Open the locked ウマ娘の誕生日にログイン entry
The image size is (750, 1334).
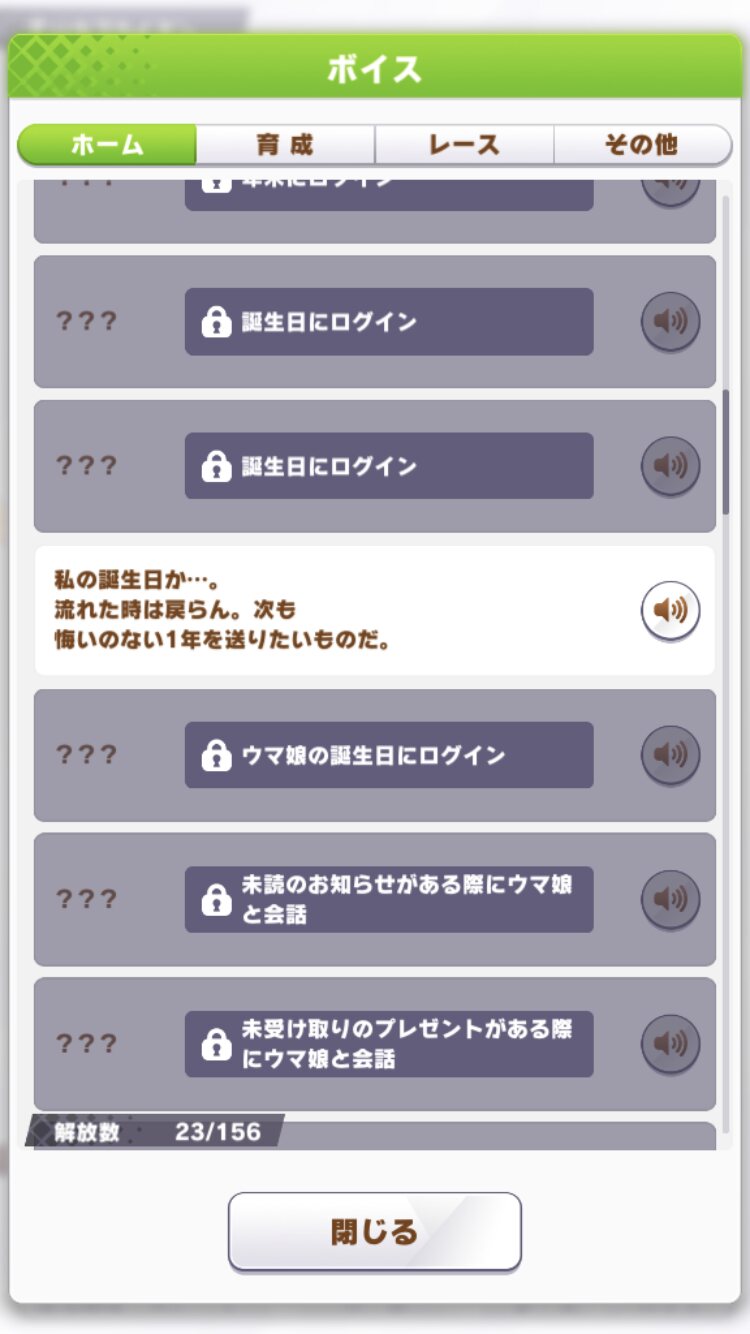(389, 755)
